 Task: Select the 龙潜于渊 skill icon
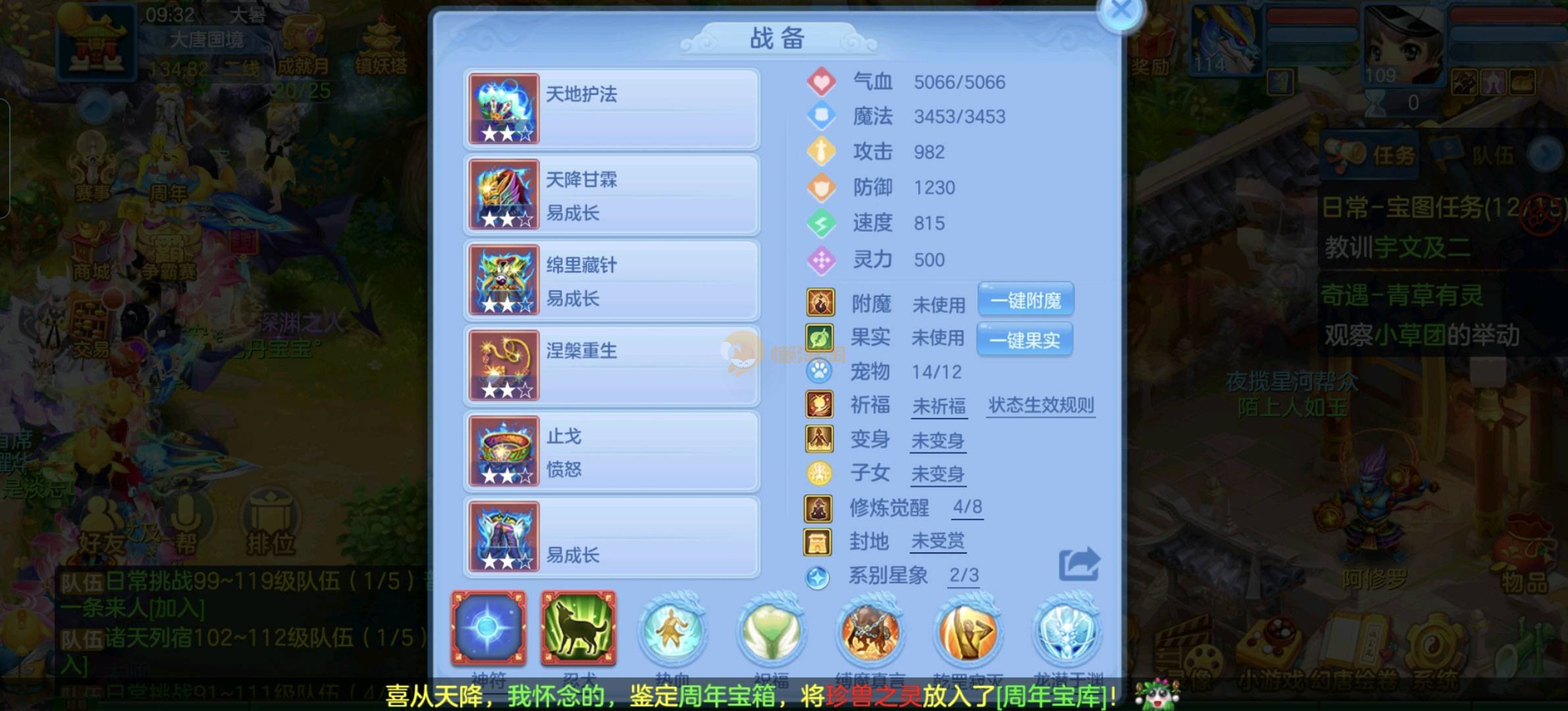tap(1066, 632)
